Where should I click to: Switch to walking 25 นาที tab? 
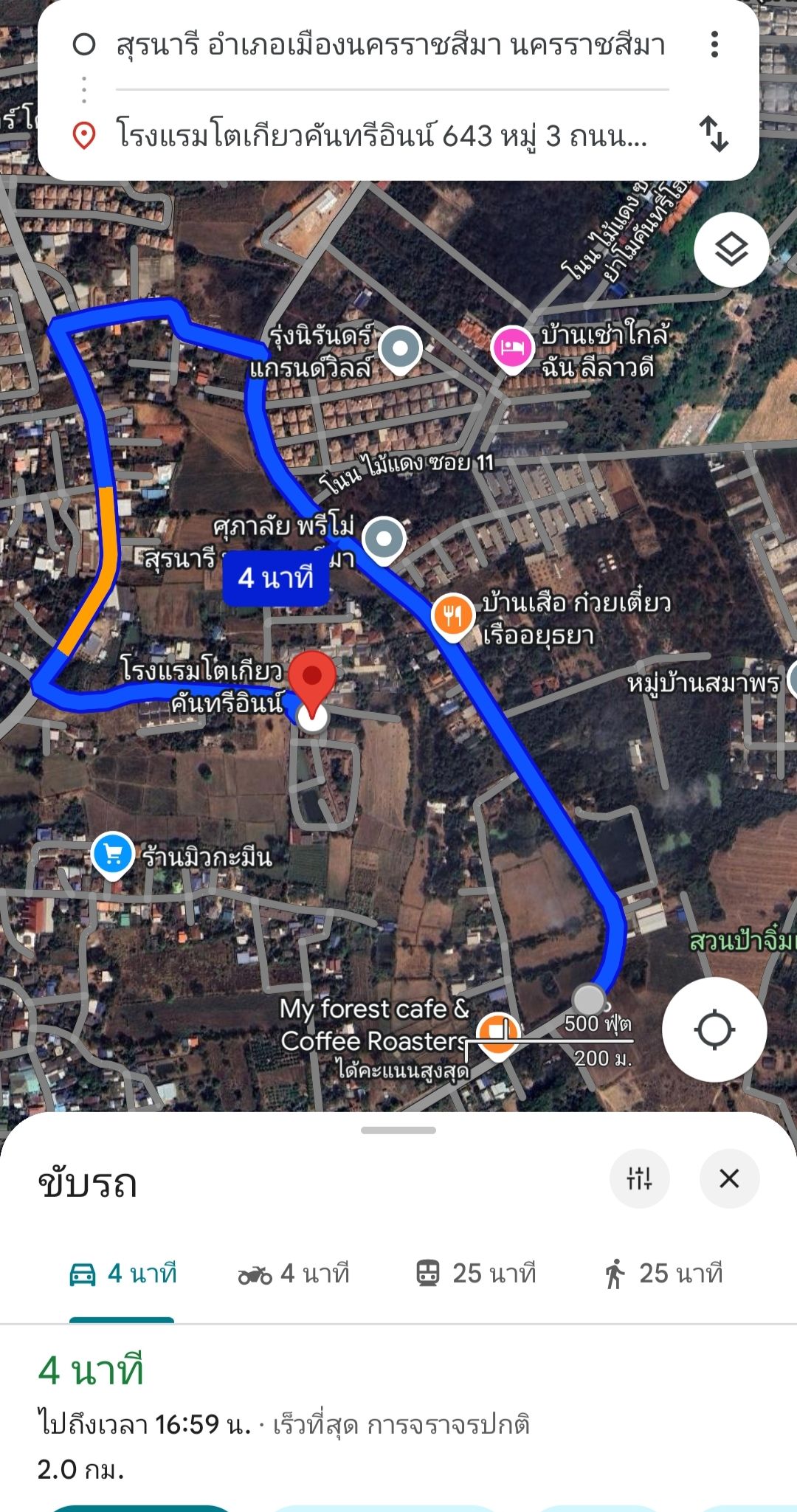[663, 1274]
